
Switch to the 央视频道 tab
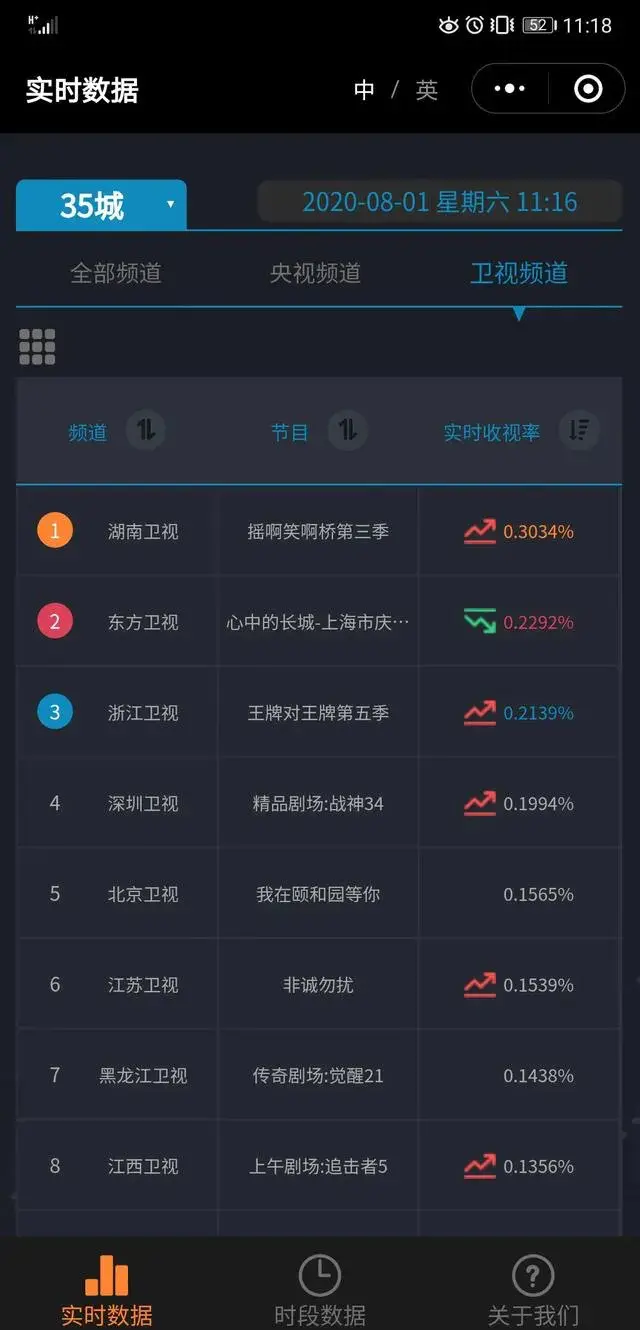pyautogui.click(x=315, y=273)
